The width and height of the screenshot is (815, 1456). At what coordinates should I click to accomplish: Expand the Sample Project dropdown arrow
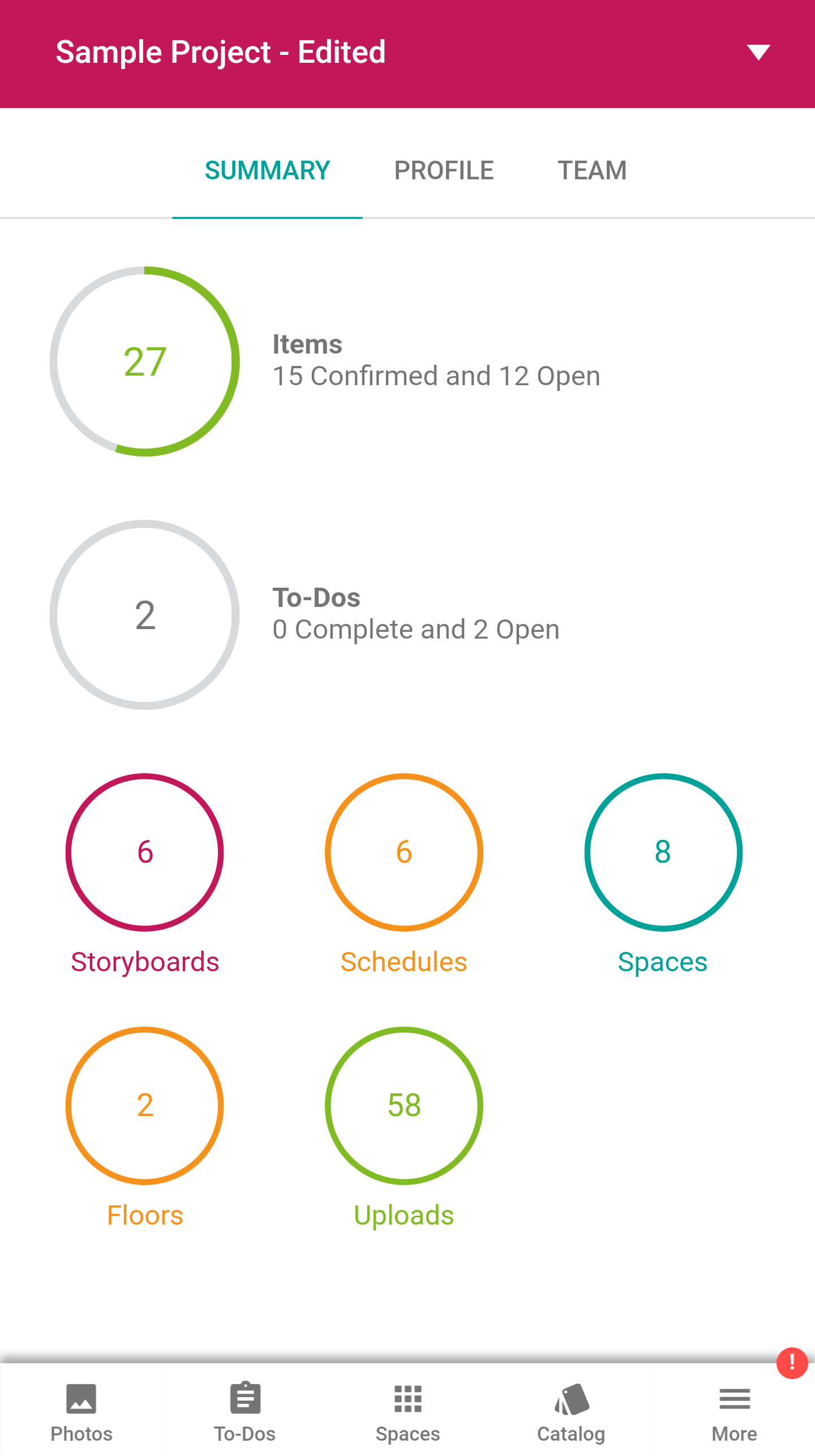click(x=758, y=53)
